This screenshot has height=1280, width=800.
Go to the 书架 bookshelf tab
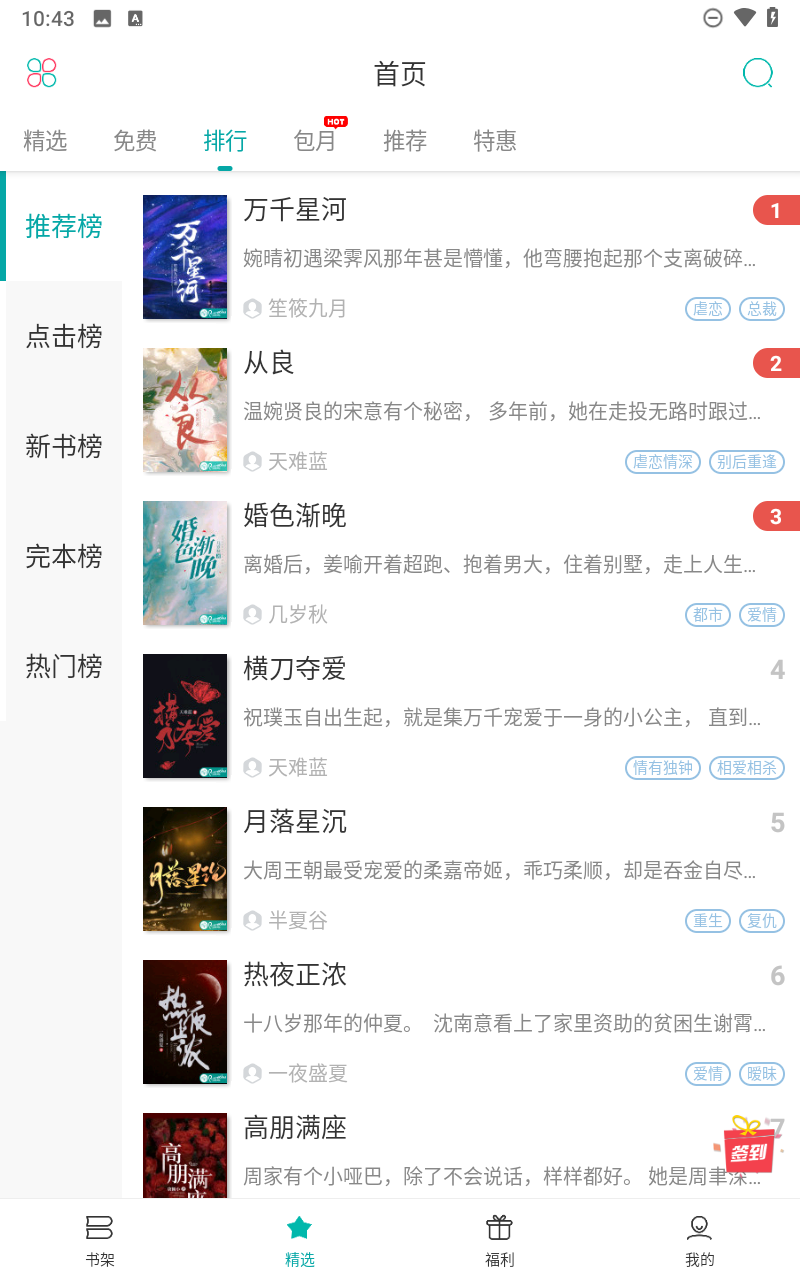coord(100,1240)
